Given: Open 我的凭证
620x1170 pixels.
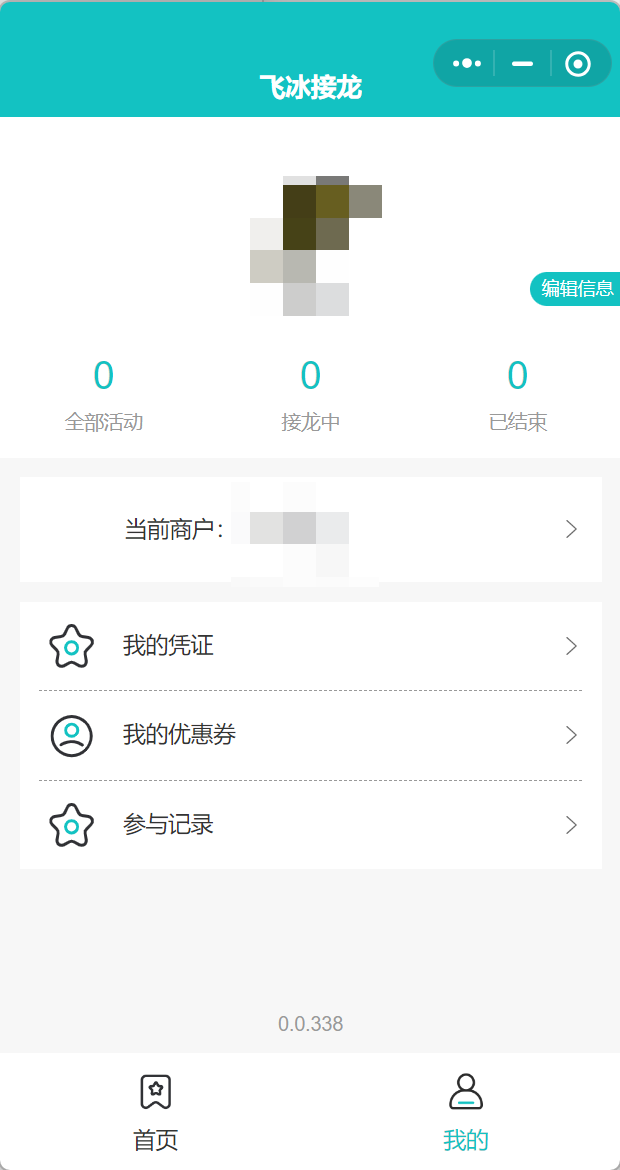Looking at the screenshot, I should 310,646.
